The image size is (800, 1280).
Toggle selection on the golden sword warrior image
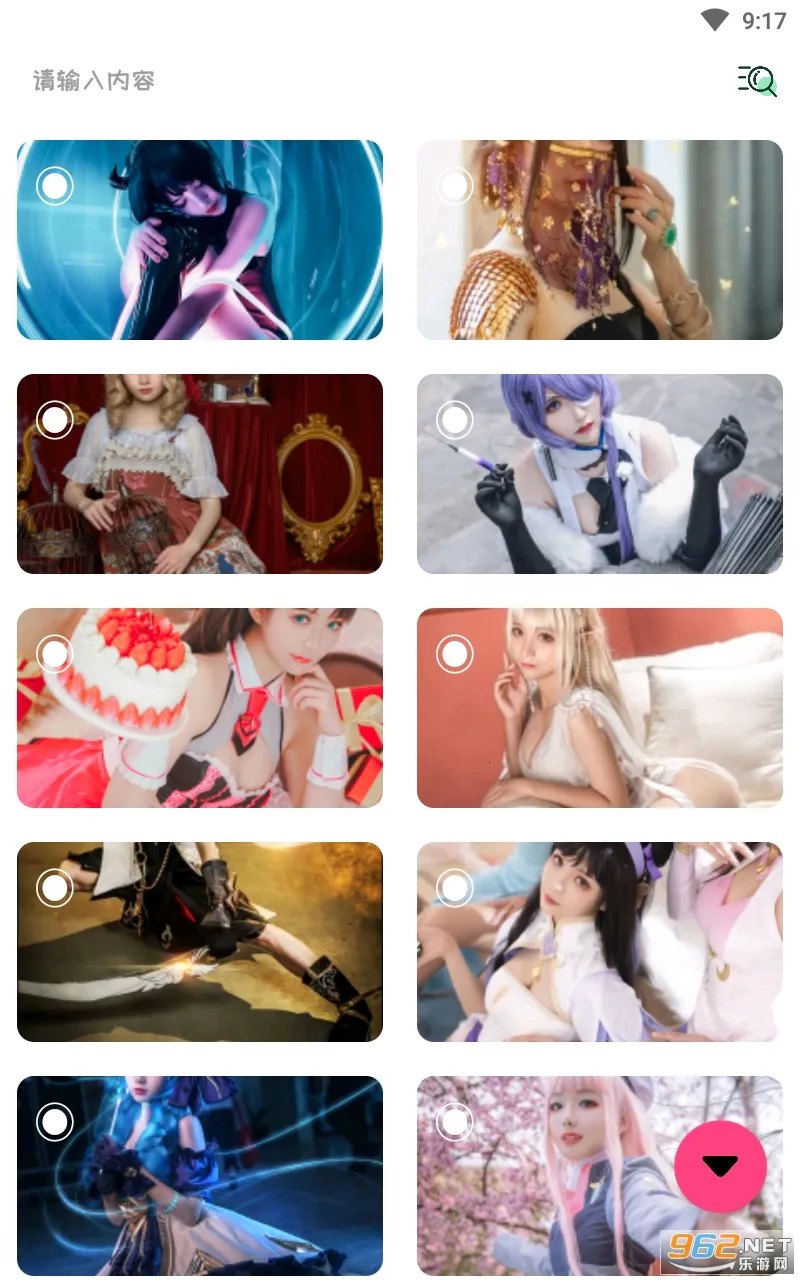point(54,888)
